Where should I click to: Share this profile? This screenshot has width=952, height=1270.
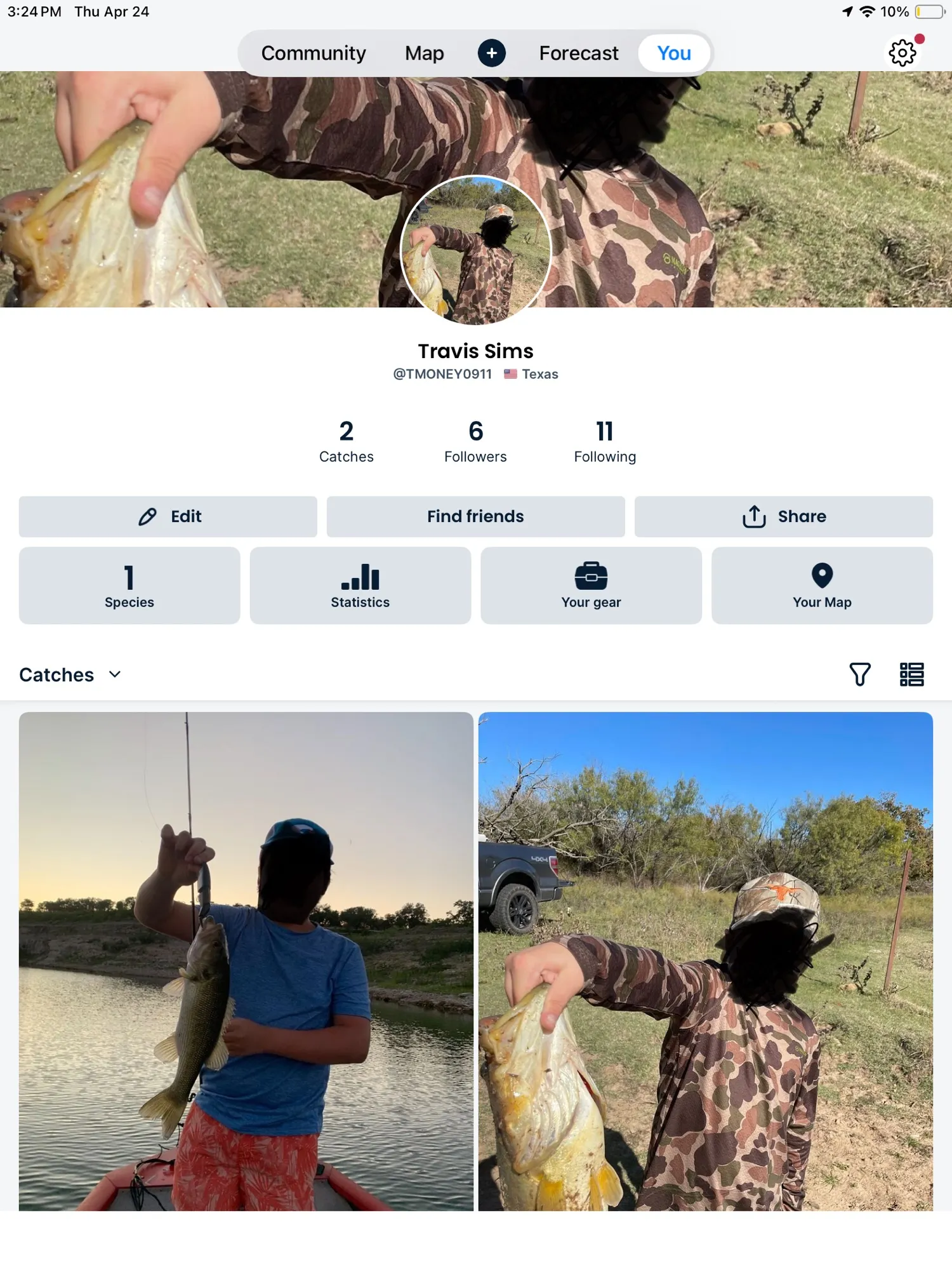(783, 516)
